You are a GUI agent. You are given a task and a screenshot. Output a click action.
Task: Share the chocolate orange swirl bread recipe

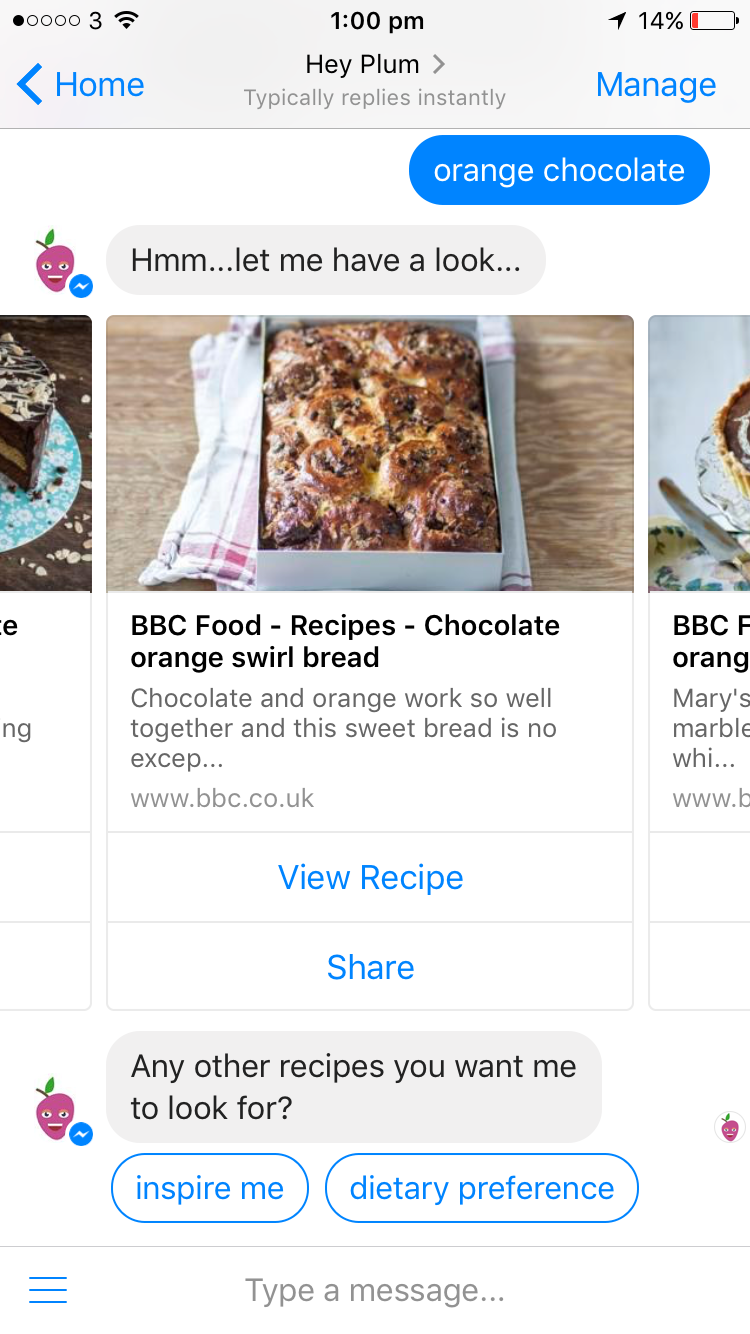point(370,967)
